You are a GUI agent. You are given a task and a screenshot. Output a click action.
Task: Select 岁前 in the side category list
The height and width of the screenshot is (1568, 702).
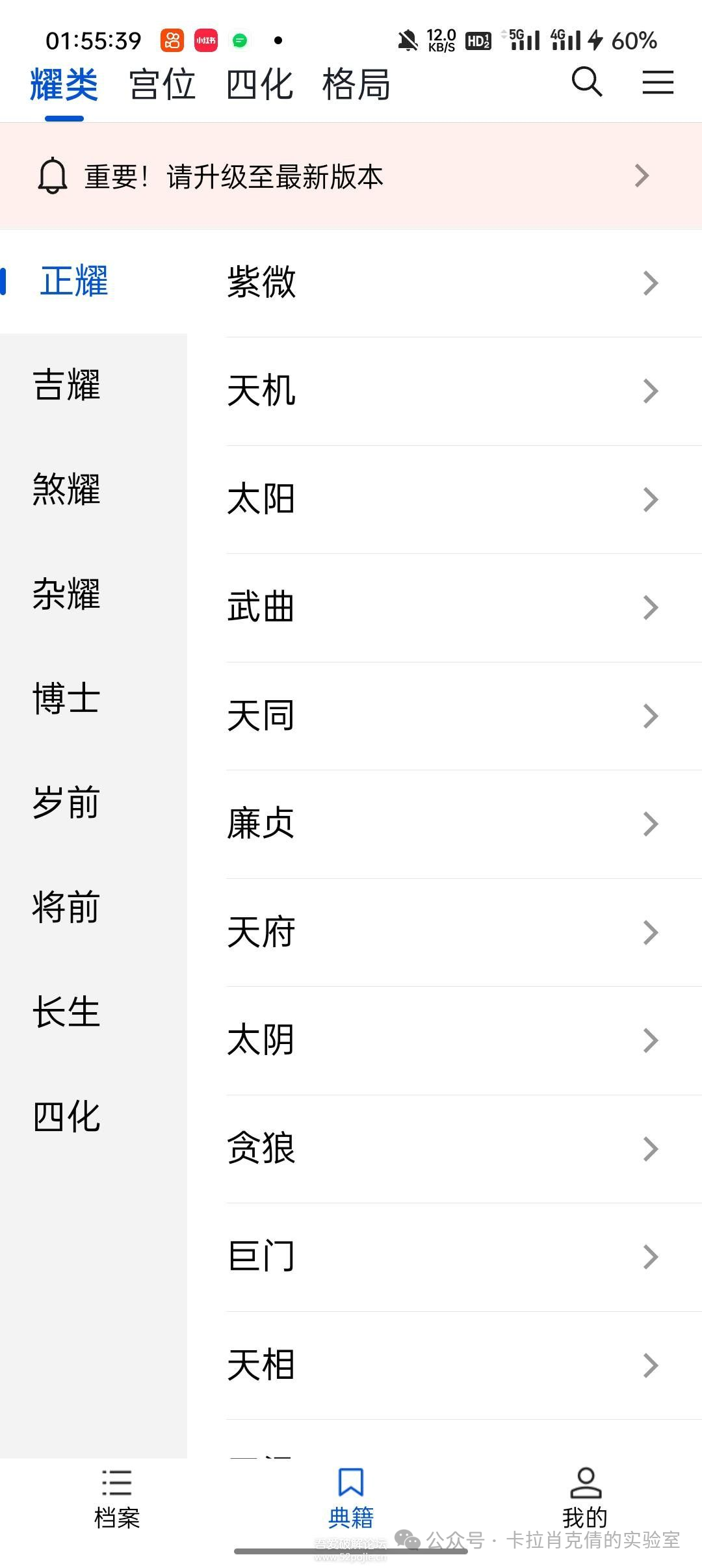pos(67,804)
